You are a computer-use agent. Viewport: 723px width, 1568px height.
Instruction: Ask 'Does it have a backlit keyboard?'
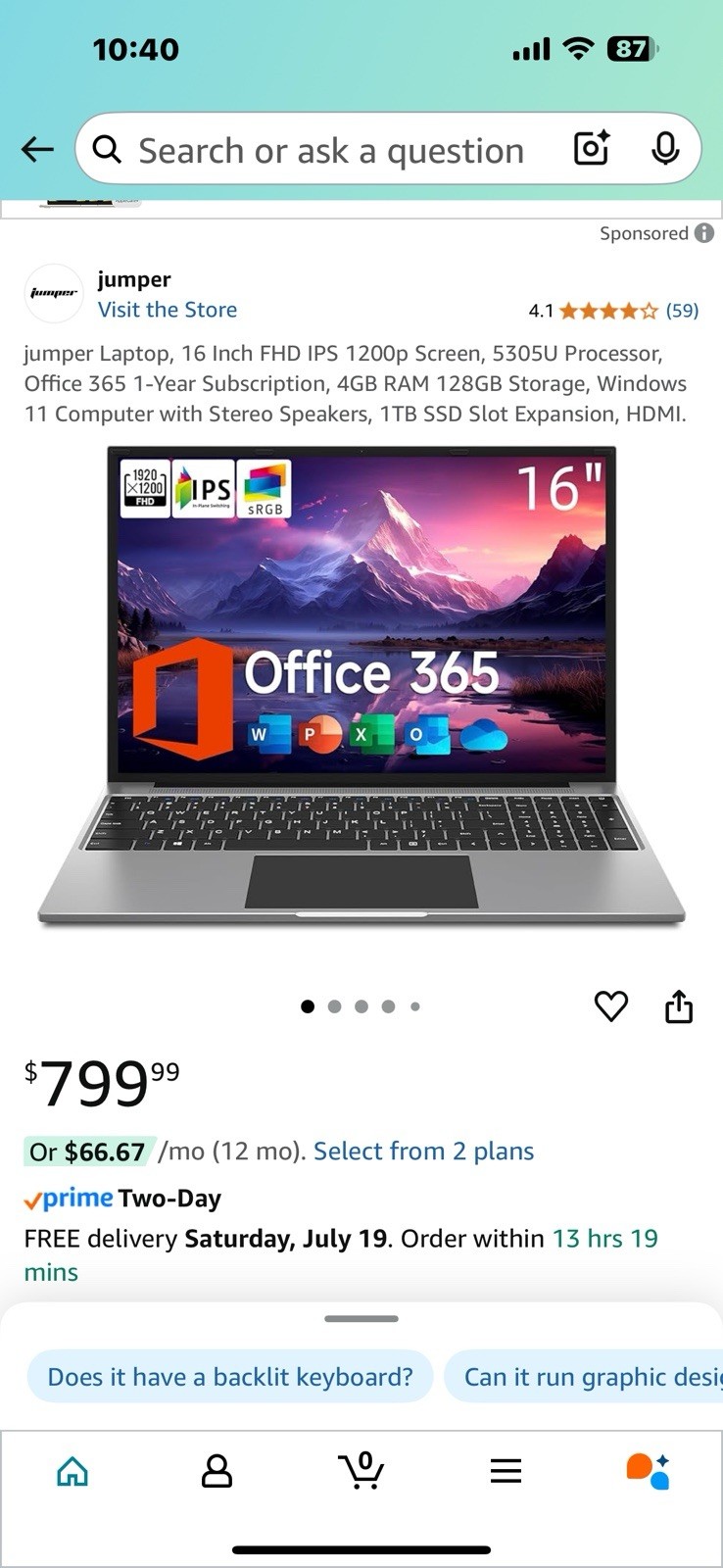[x=230, y=1377]
